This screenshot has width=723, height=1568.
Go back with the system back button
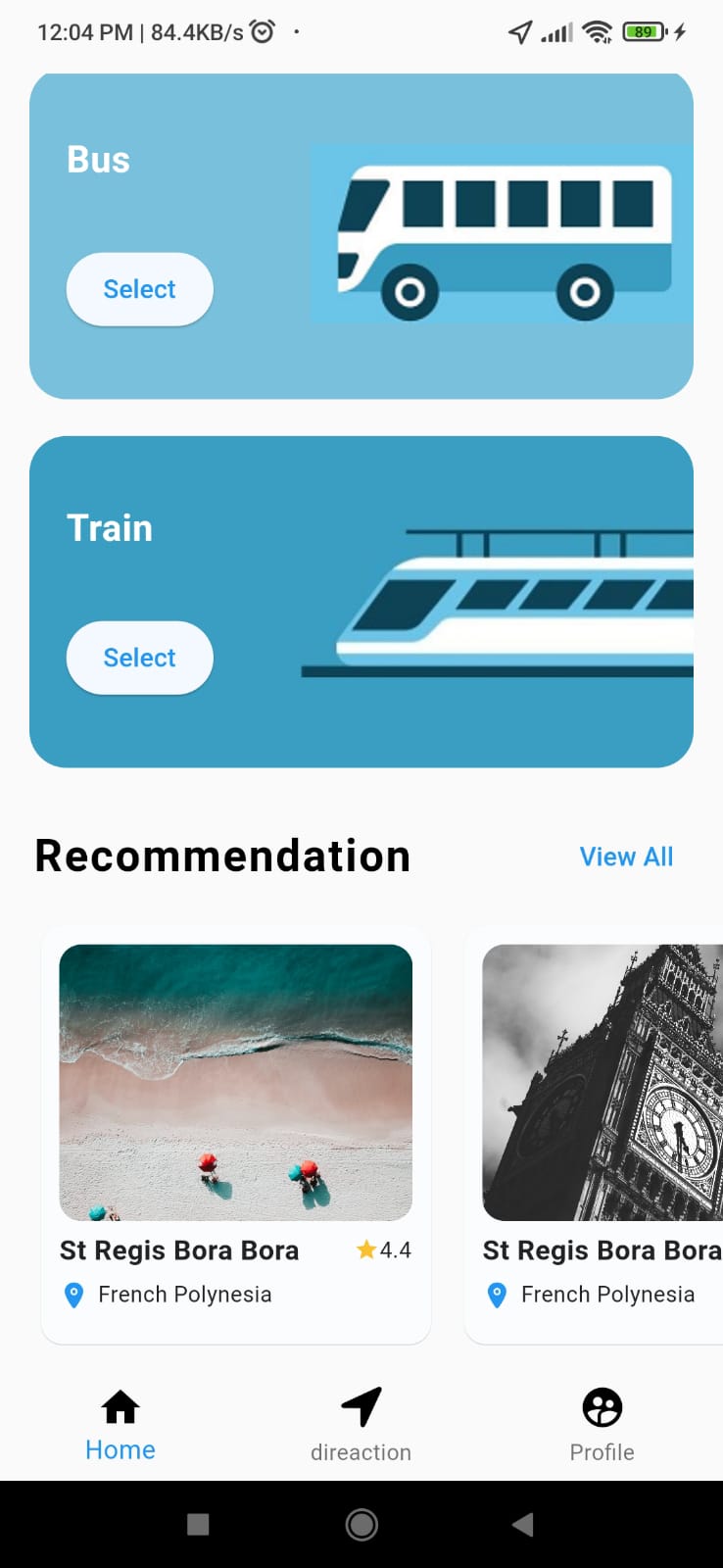523,1524
